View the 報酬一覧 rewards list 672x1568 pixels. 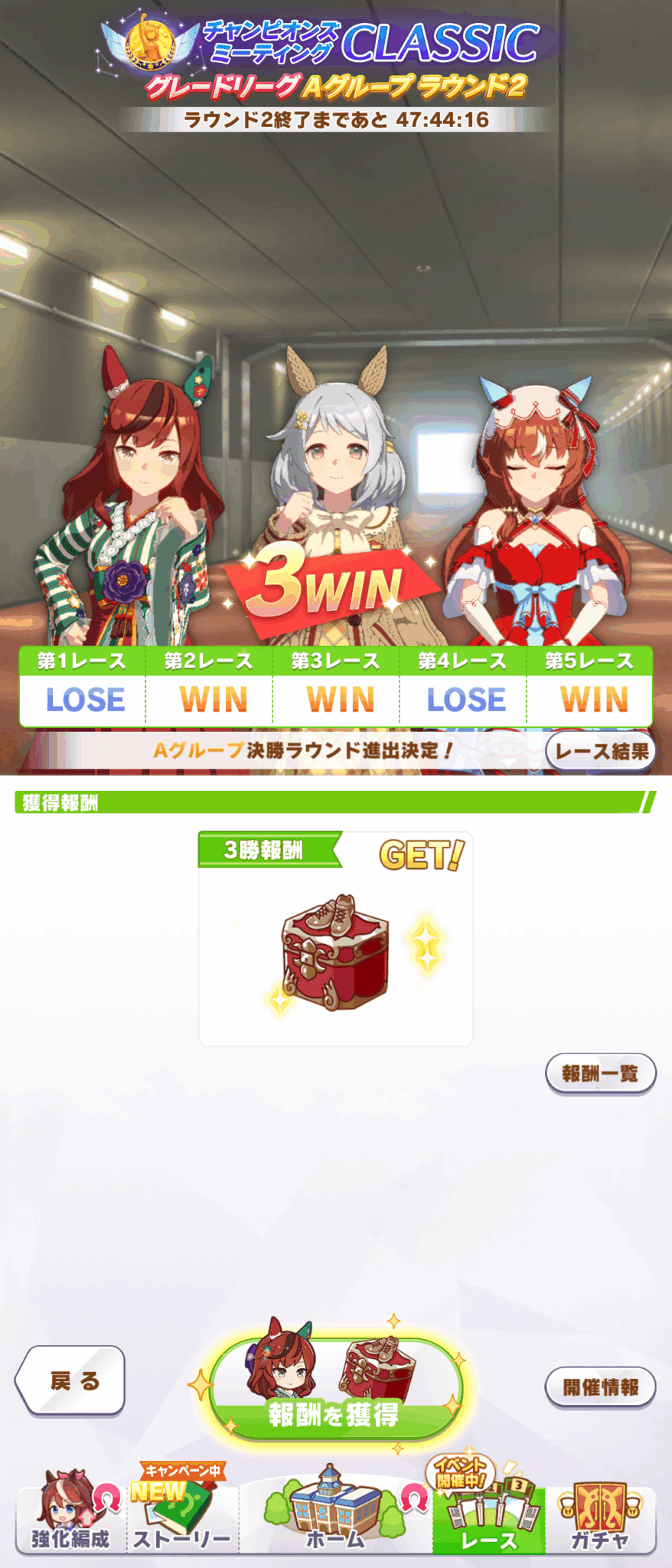coord(600,1073)
